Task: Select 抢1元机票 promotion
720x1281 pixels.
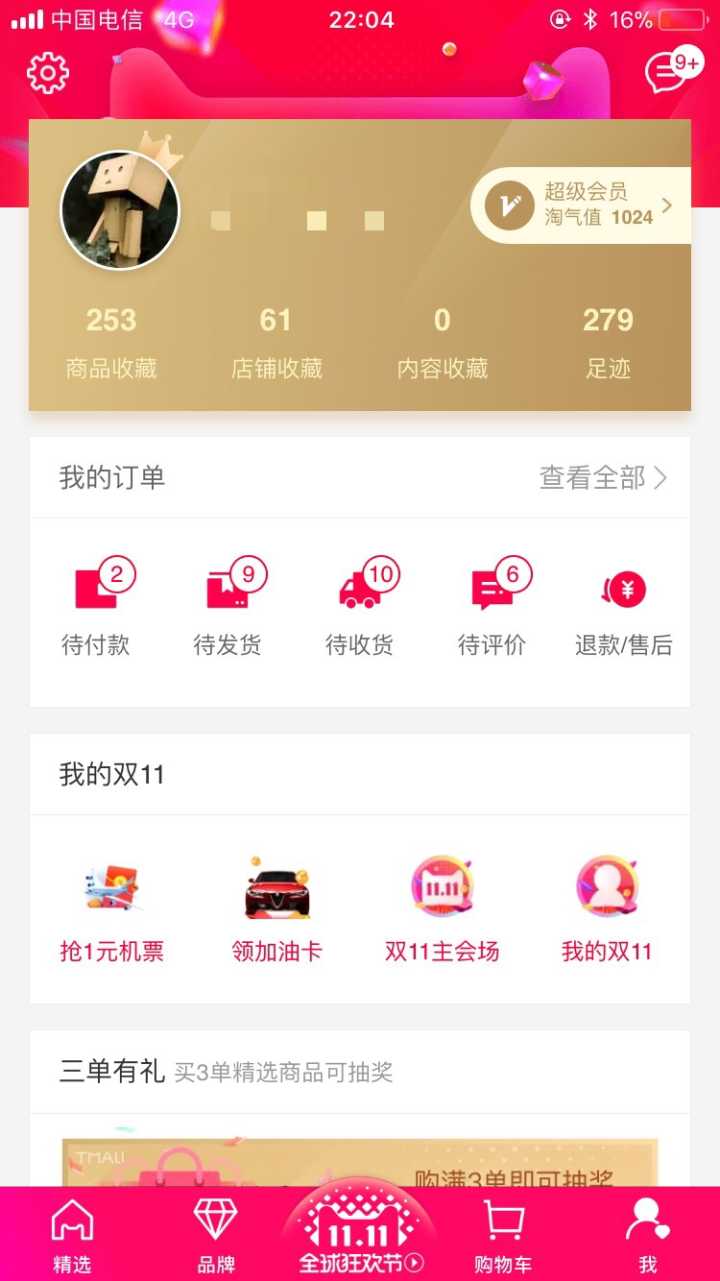Action: (111, 910)
